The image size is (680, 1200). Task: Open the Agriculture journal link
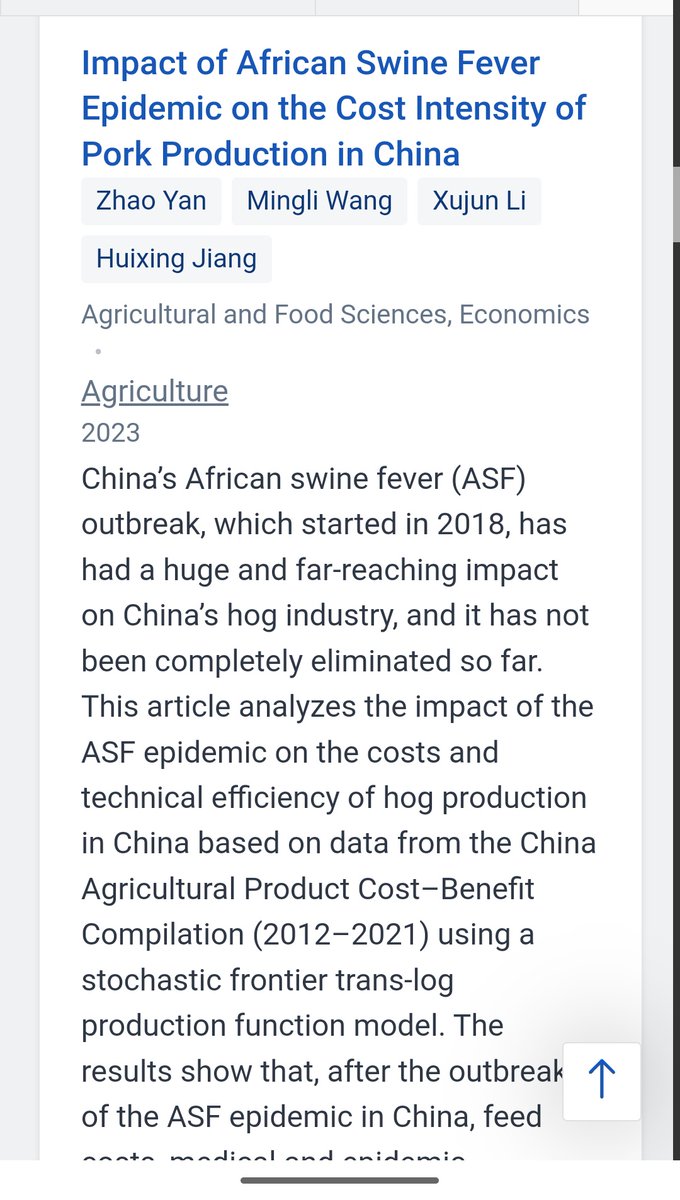(154, 391)
